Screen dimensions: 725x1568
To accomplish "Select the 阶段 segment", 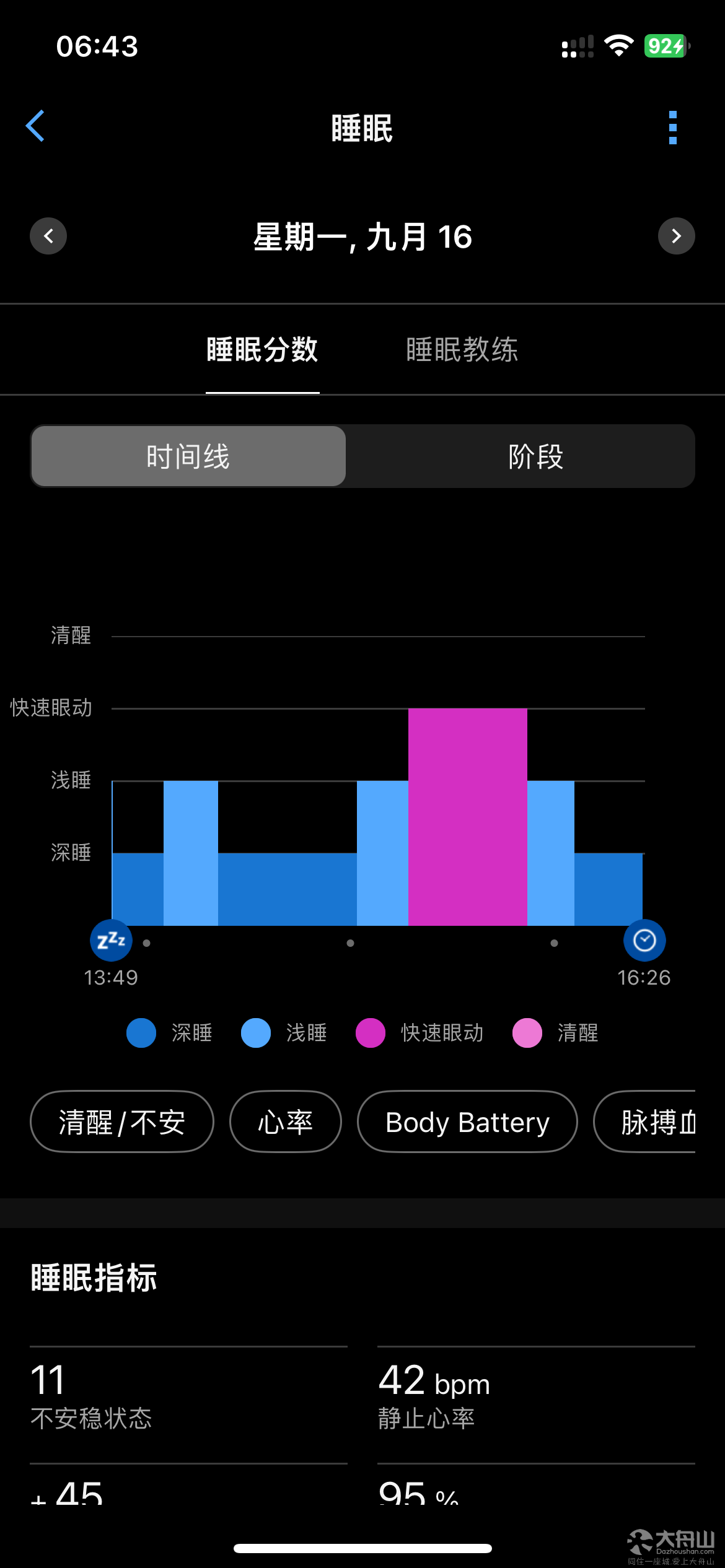I will (535, 456).
